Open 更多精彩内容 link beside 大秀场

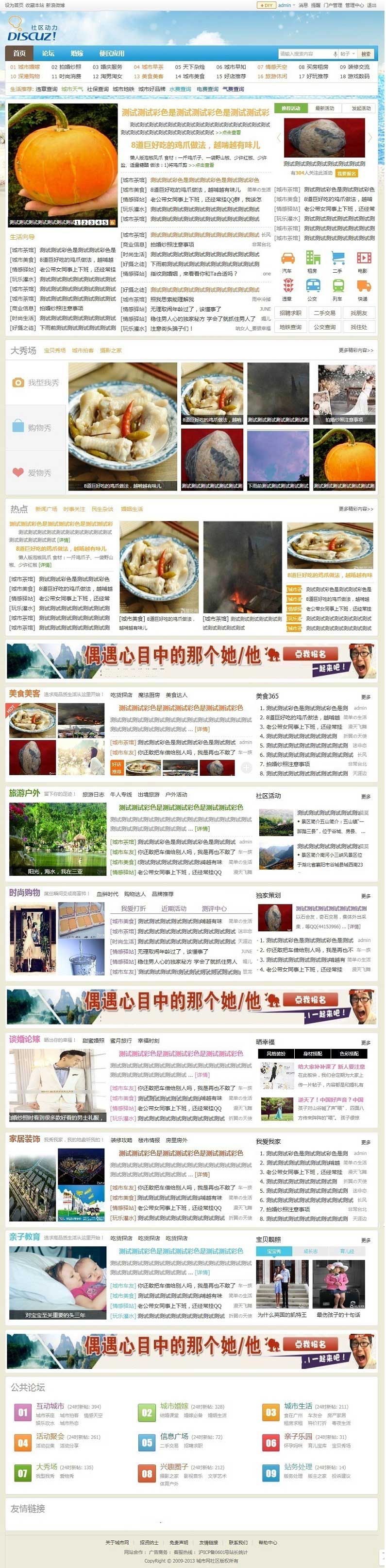click(x=355, y=350)
